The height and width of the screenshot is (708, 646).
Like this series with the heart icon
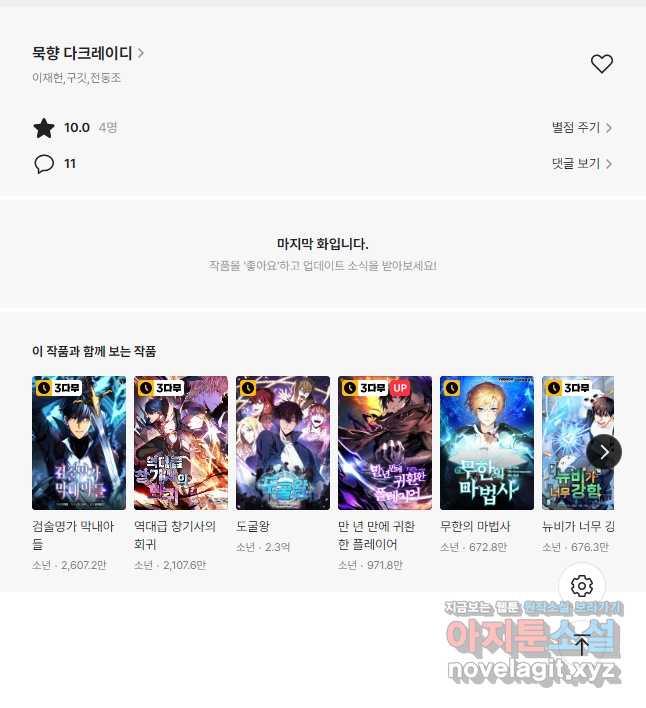(601, 64)
